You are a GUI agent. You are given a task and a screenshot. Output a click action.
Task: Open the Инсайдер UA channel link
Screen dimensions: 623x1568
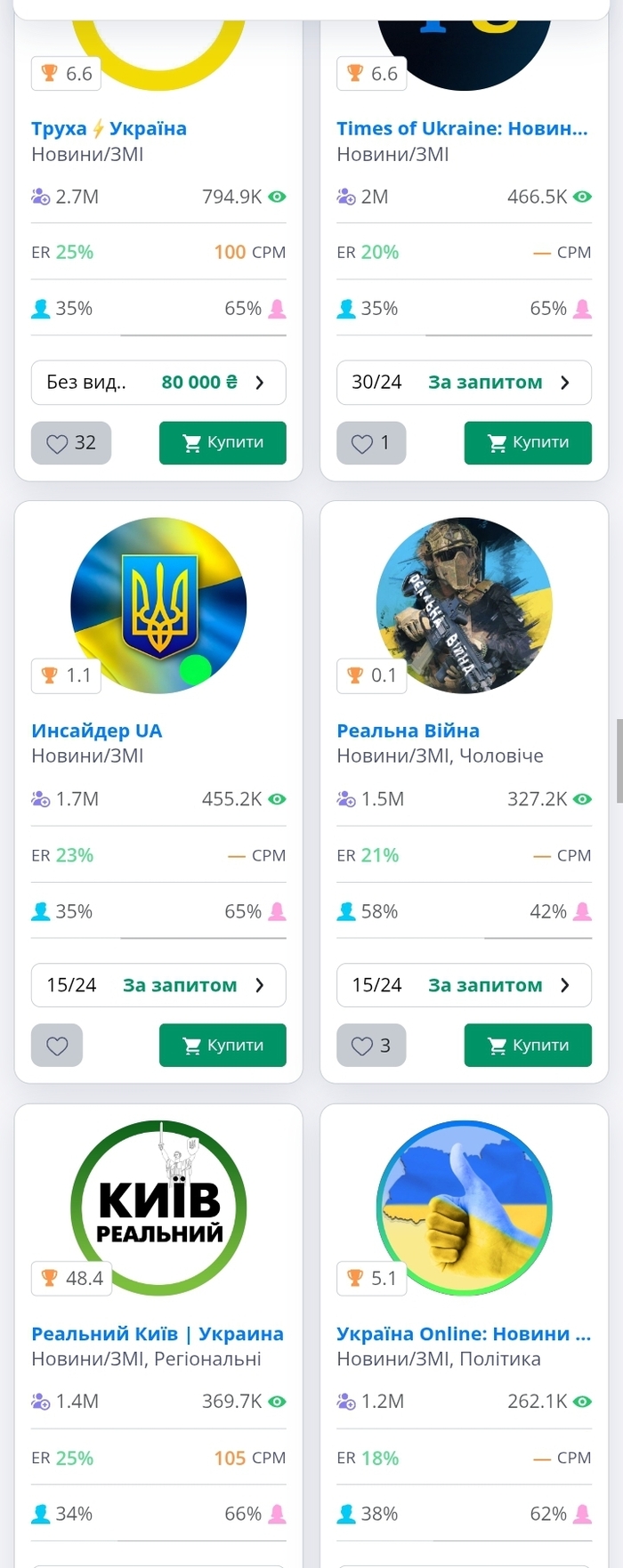tap(96, 731)
